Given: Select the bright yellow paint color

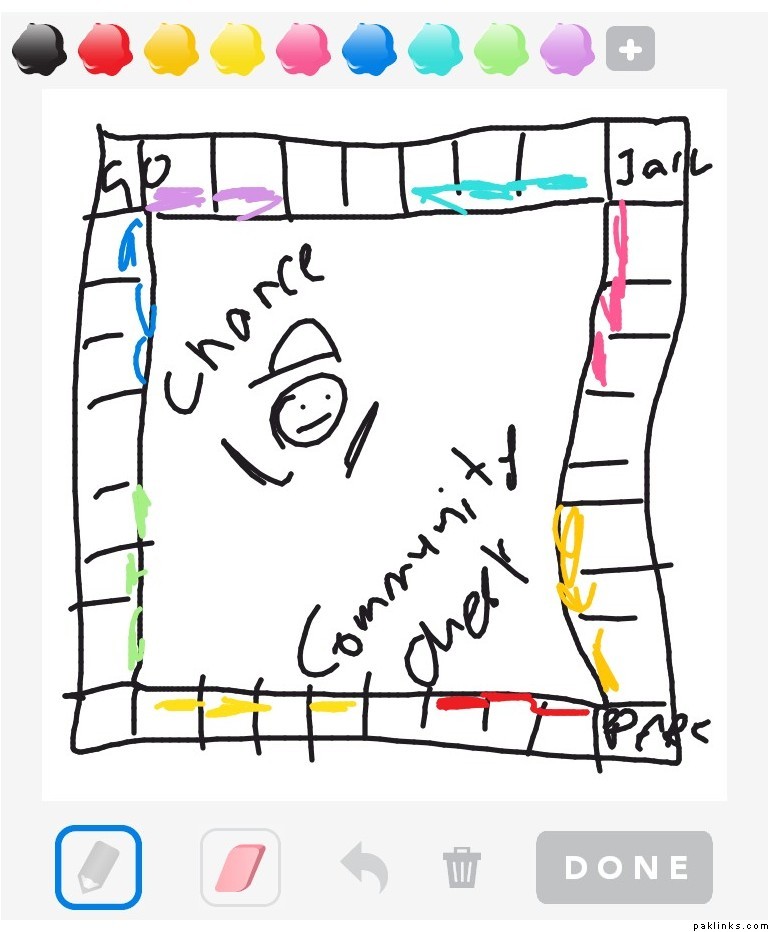Looking at the screenshot, I should click(236, 50).
